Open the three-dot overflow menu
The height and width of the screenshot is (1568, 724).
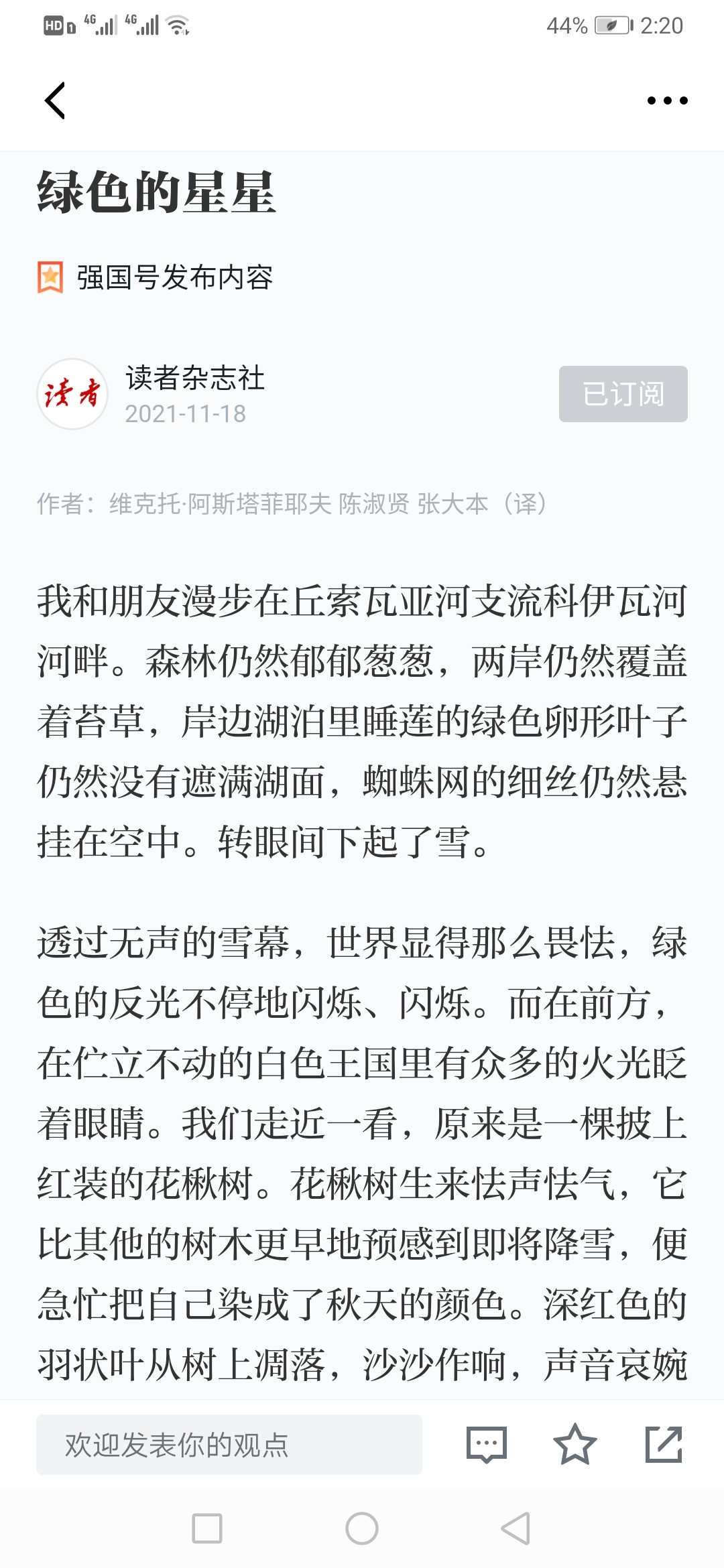pyautogui.click(x=667, y=101)
